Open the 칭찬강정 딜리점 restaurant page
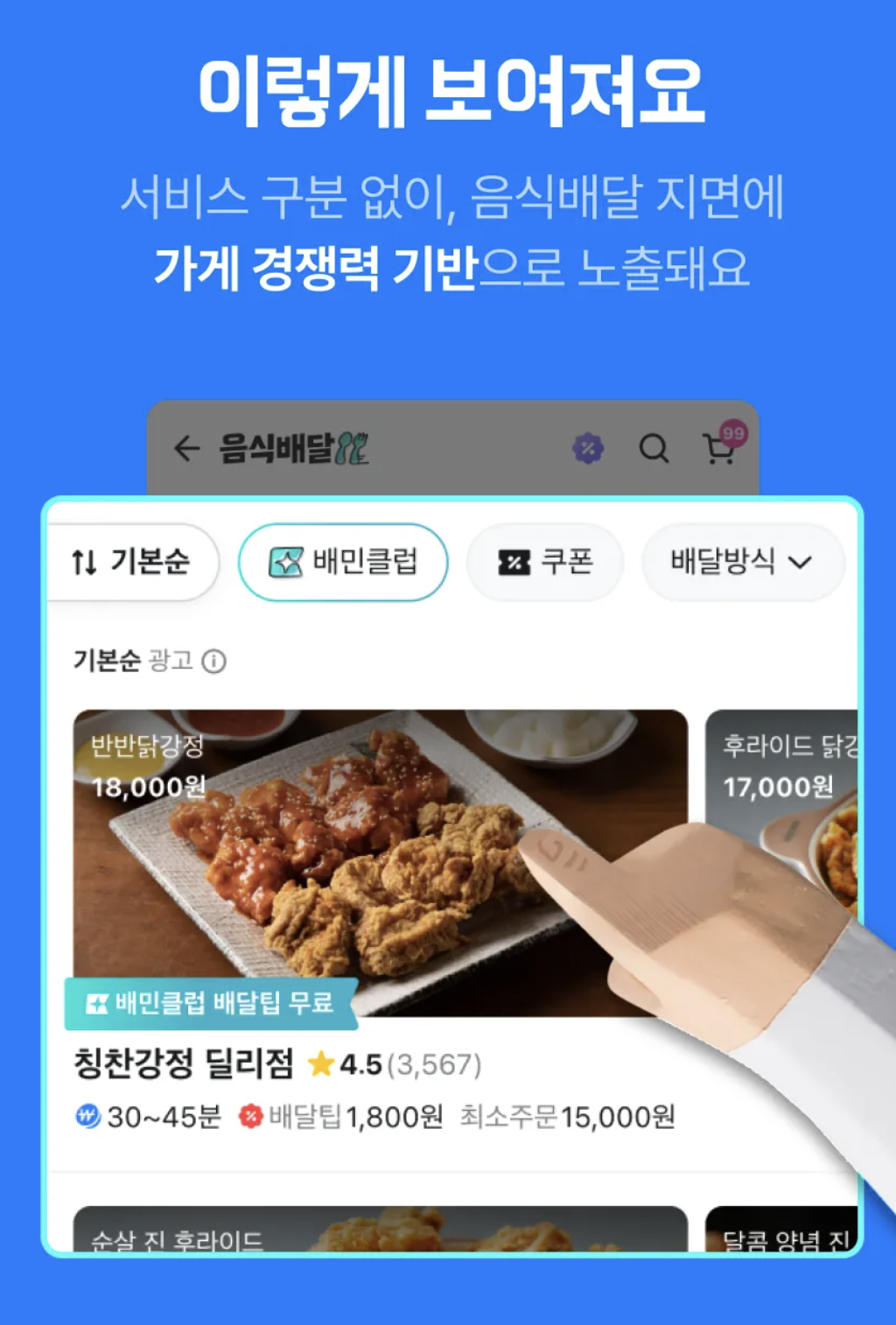The image size is (896, 1325). click(x=184, y=1062)
